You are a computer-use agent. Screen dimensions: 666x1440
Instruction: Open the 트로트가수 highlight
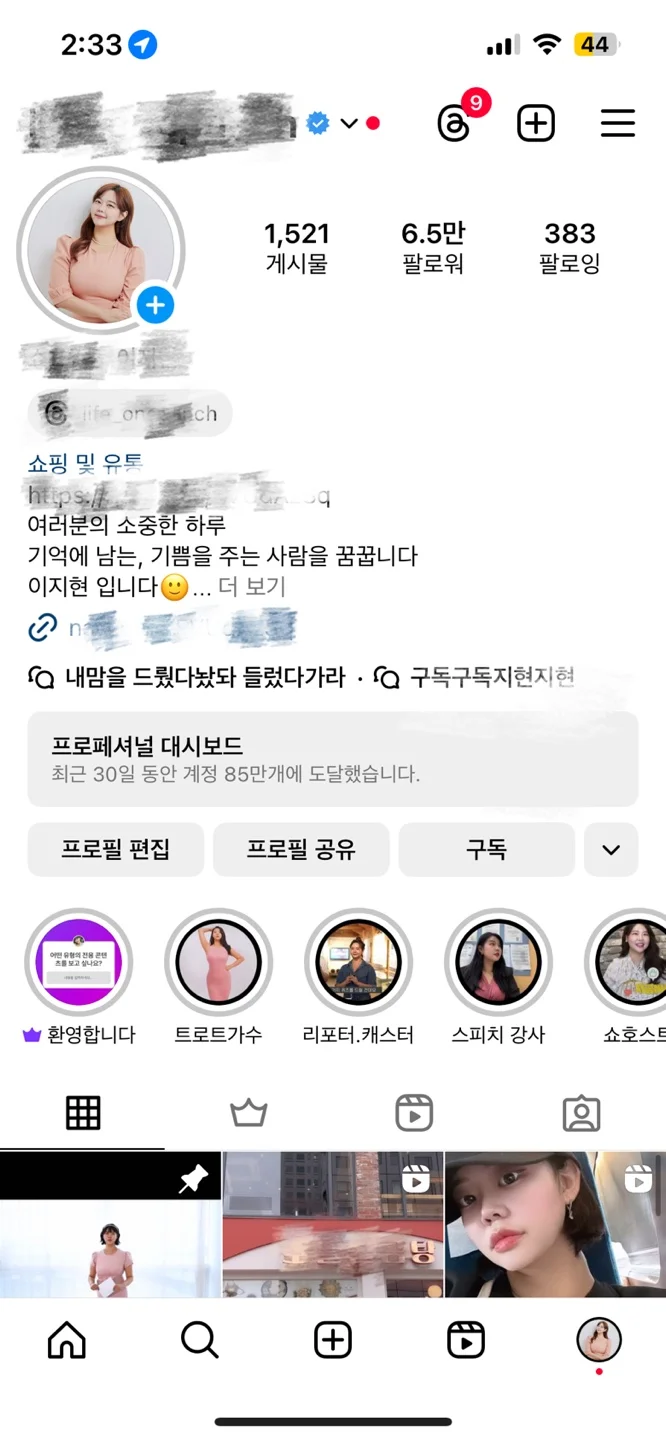click(218, 963)
